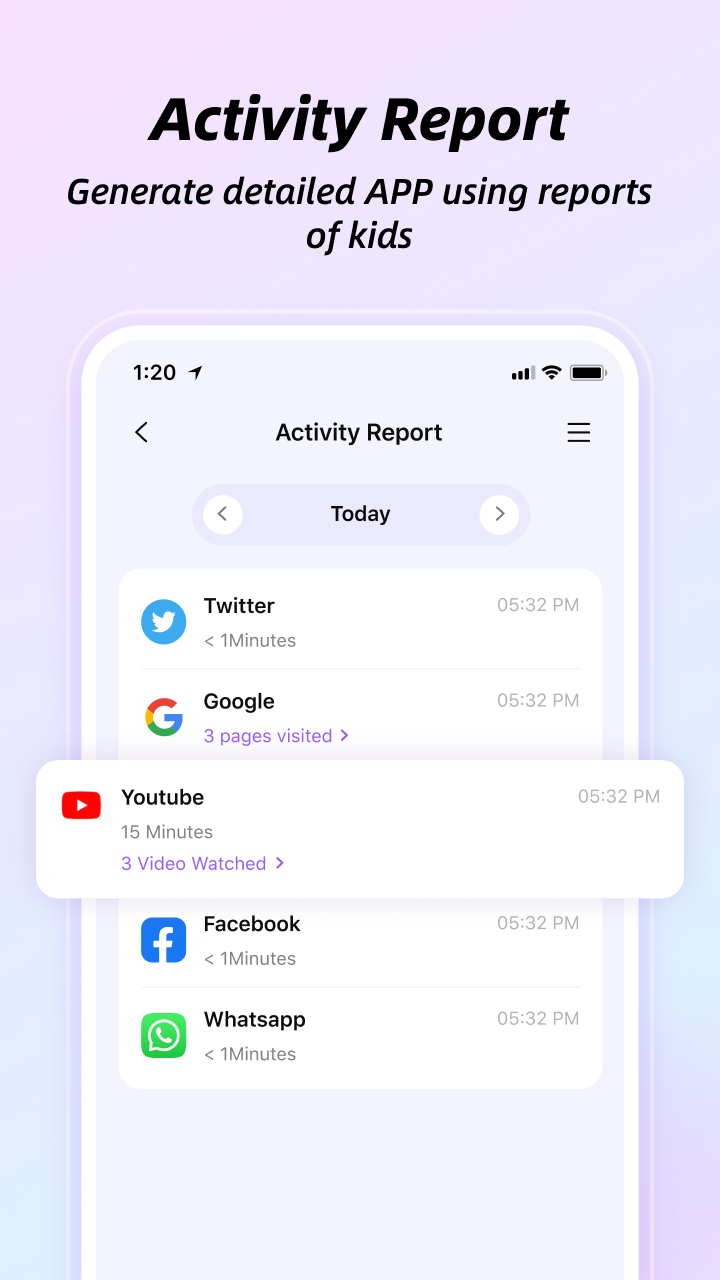
Task: Select the YouTube 05:32 PM timestamp
Action: [619, 796]
